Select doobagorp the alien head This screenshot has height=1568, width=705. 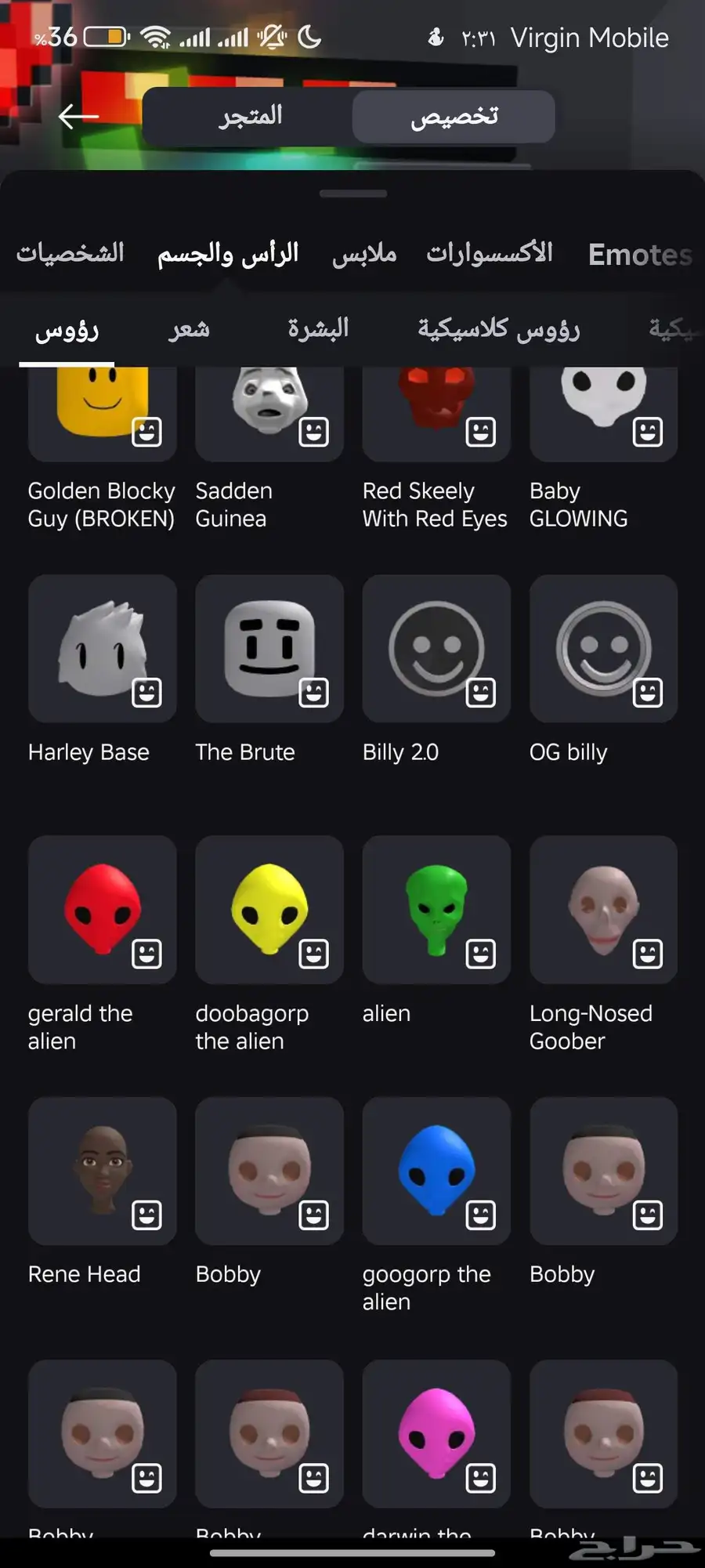(269, 909)
